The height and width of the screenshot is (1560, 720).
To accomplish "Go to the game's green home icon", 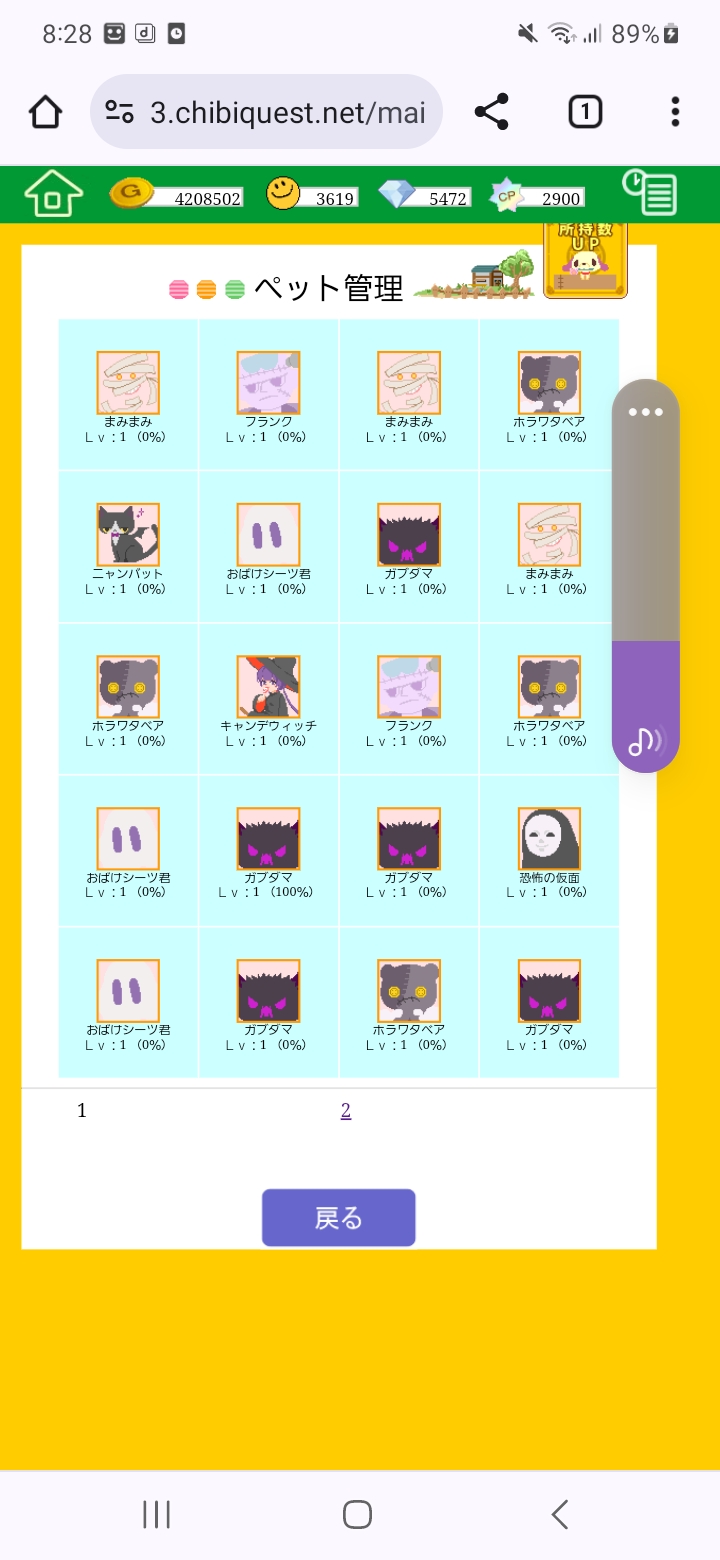I will point(52,194).
